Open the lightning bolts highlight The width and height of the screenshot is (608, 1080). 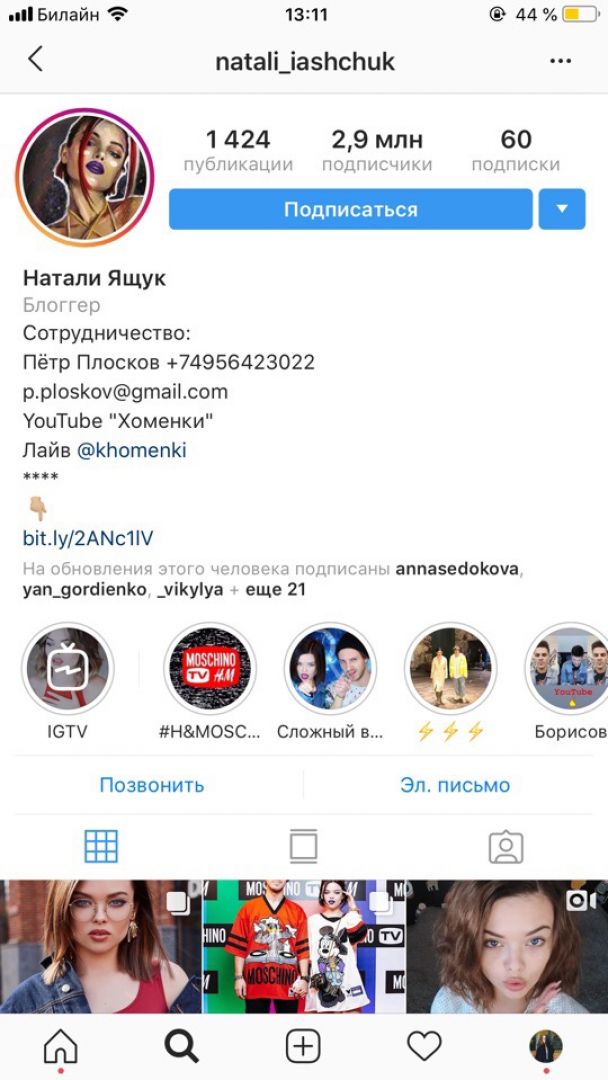tap(450, 669)
